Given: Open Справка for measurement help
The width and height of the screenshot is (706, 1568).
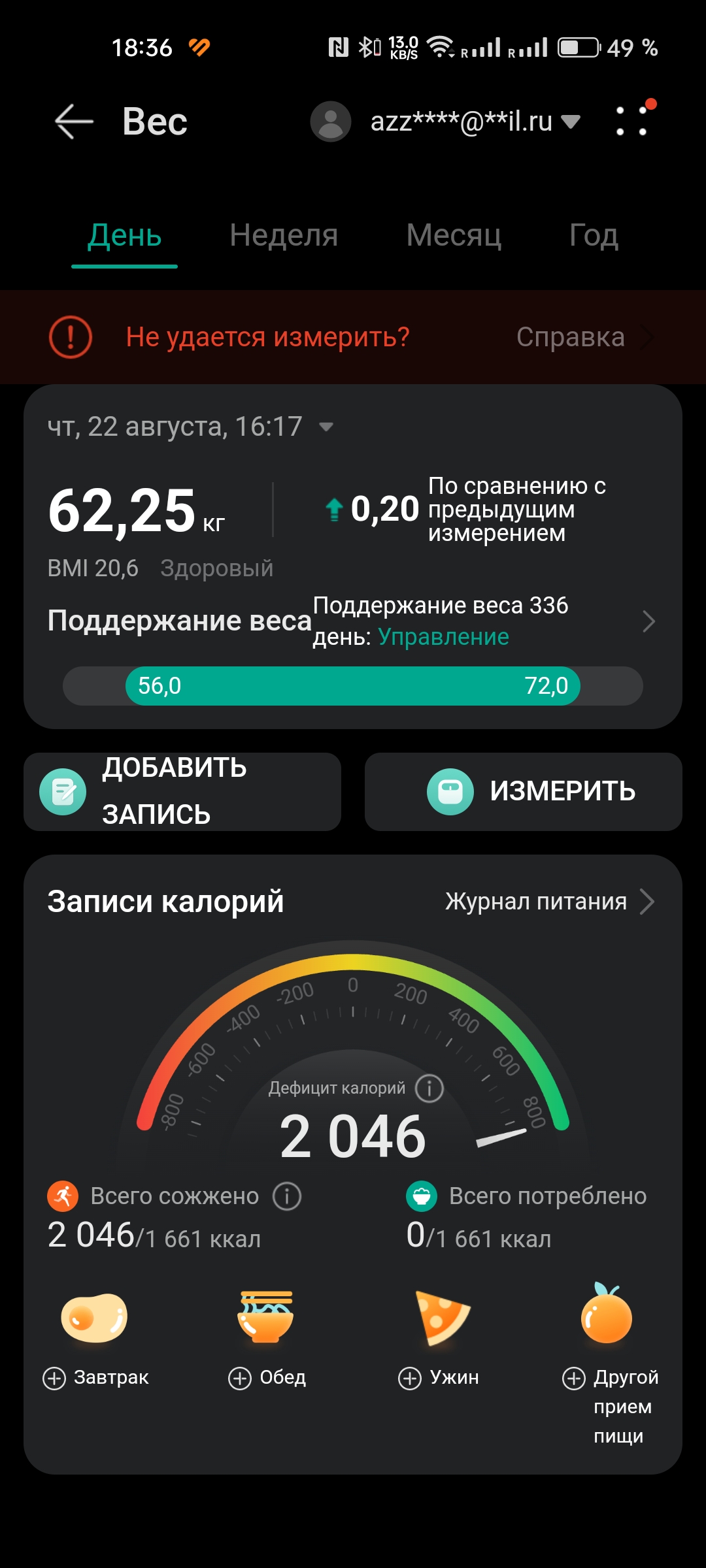Looking at the screenshot, I should 585,337.
